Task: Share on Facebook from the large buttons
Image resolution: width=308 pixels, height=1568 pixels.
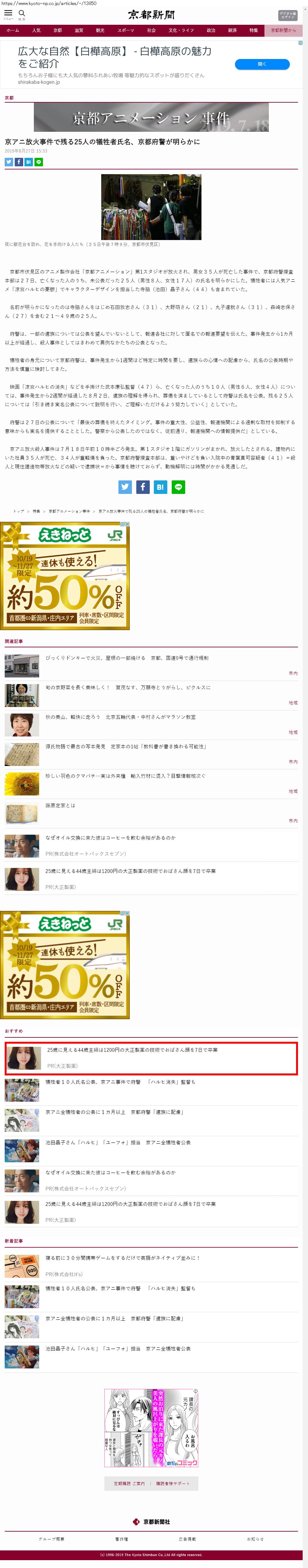Action: coord(143,486)
